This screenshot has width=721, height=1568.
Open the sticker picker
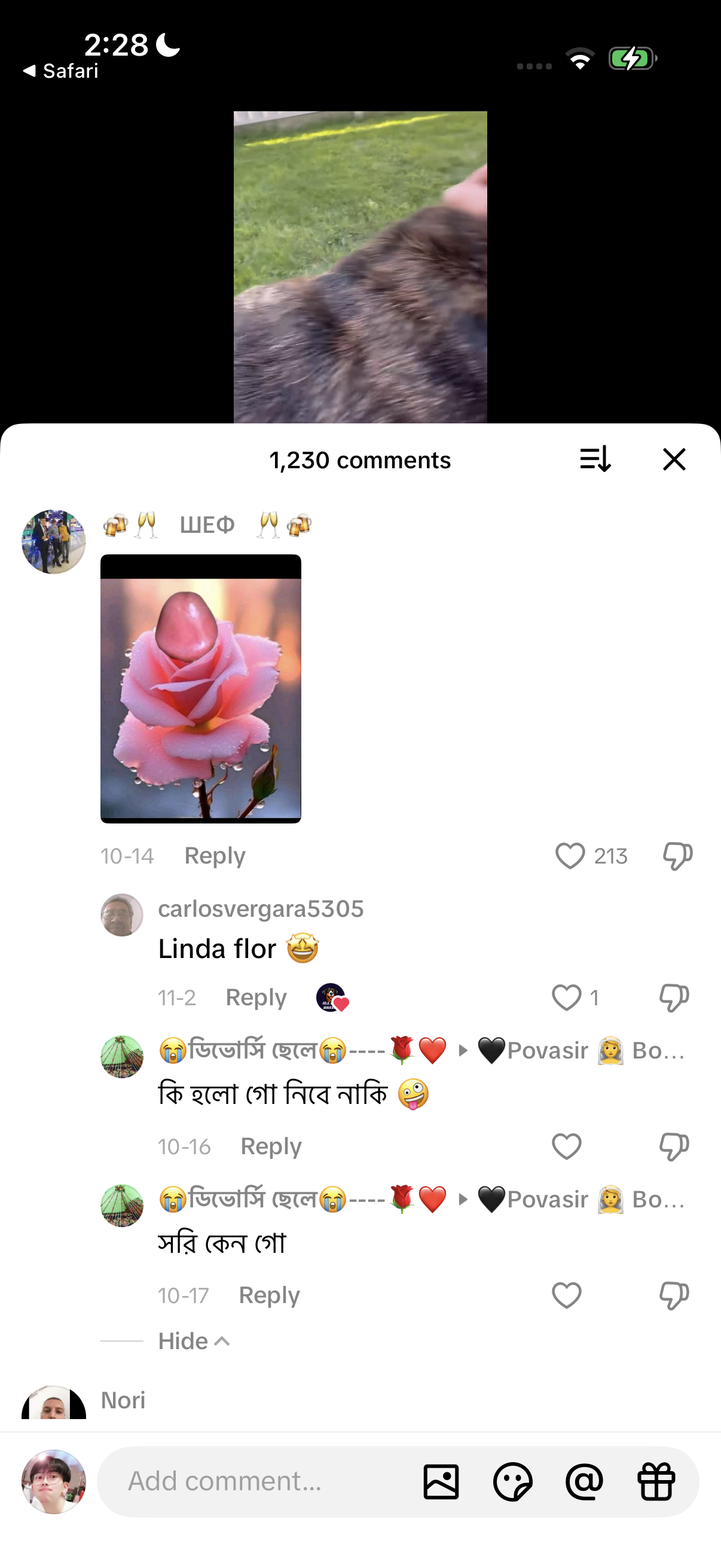(512, 1481)
